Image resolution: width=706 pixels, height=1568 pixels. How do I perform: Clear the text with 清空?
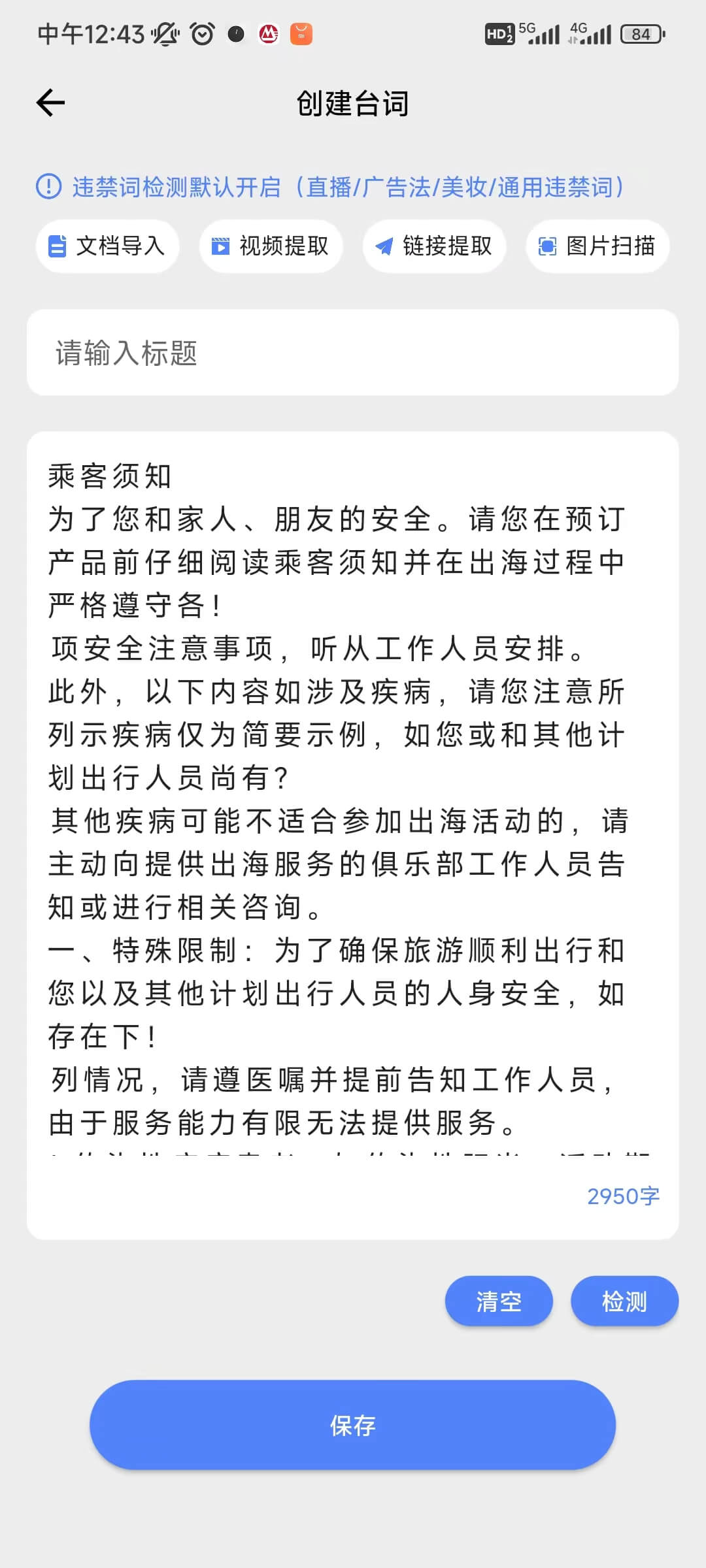pos(499,1301)
